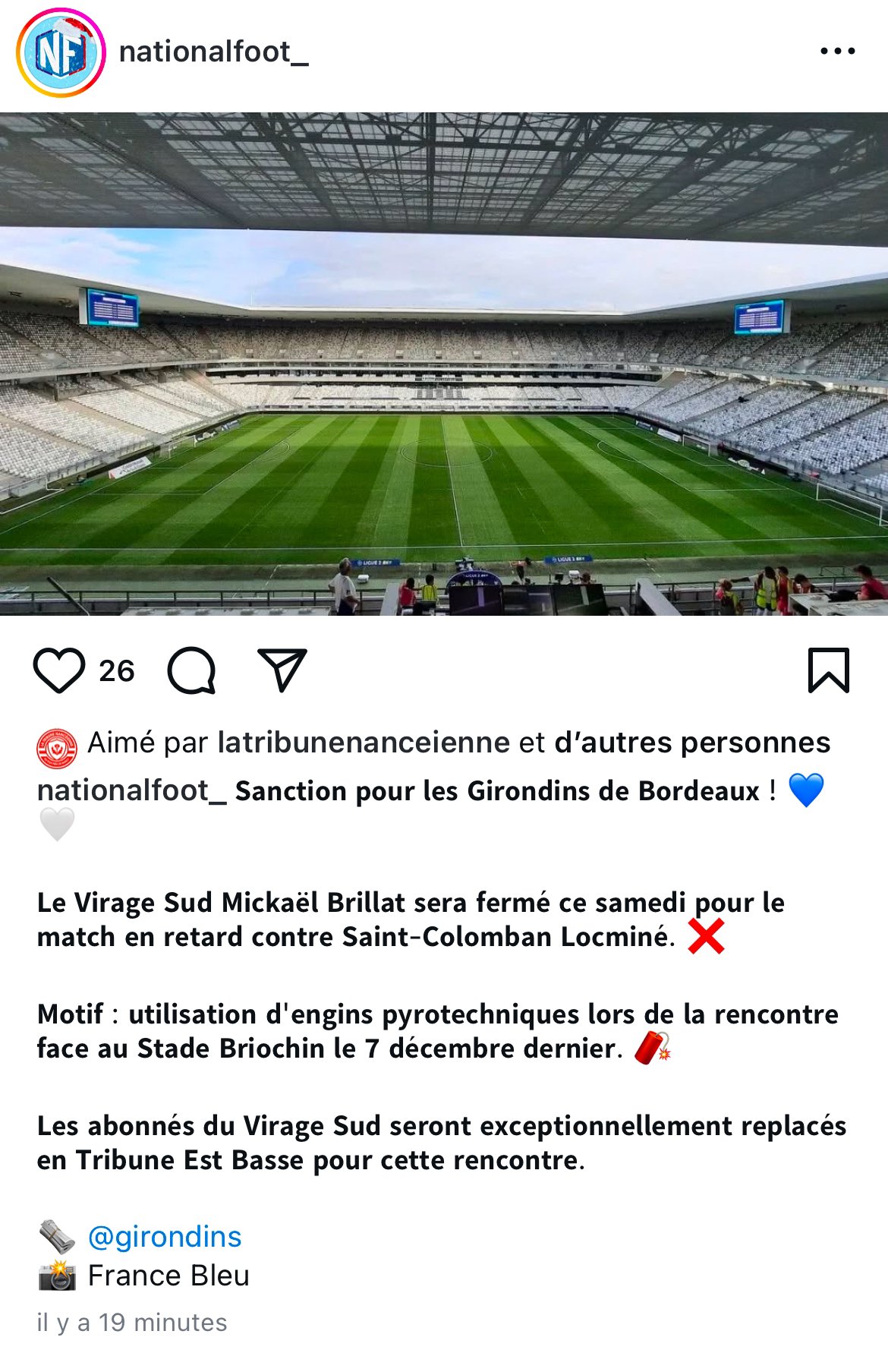Viewport: 888px width, 1372px height.
Task: Tap the stadium photo of the post
Action: click(x=444, y=364)
